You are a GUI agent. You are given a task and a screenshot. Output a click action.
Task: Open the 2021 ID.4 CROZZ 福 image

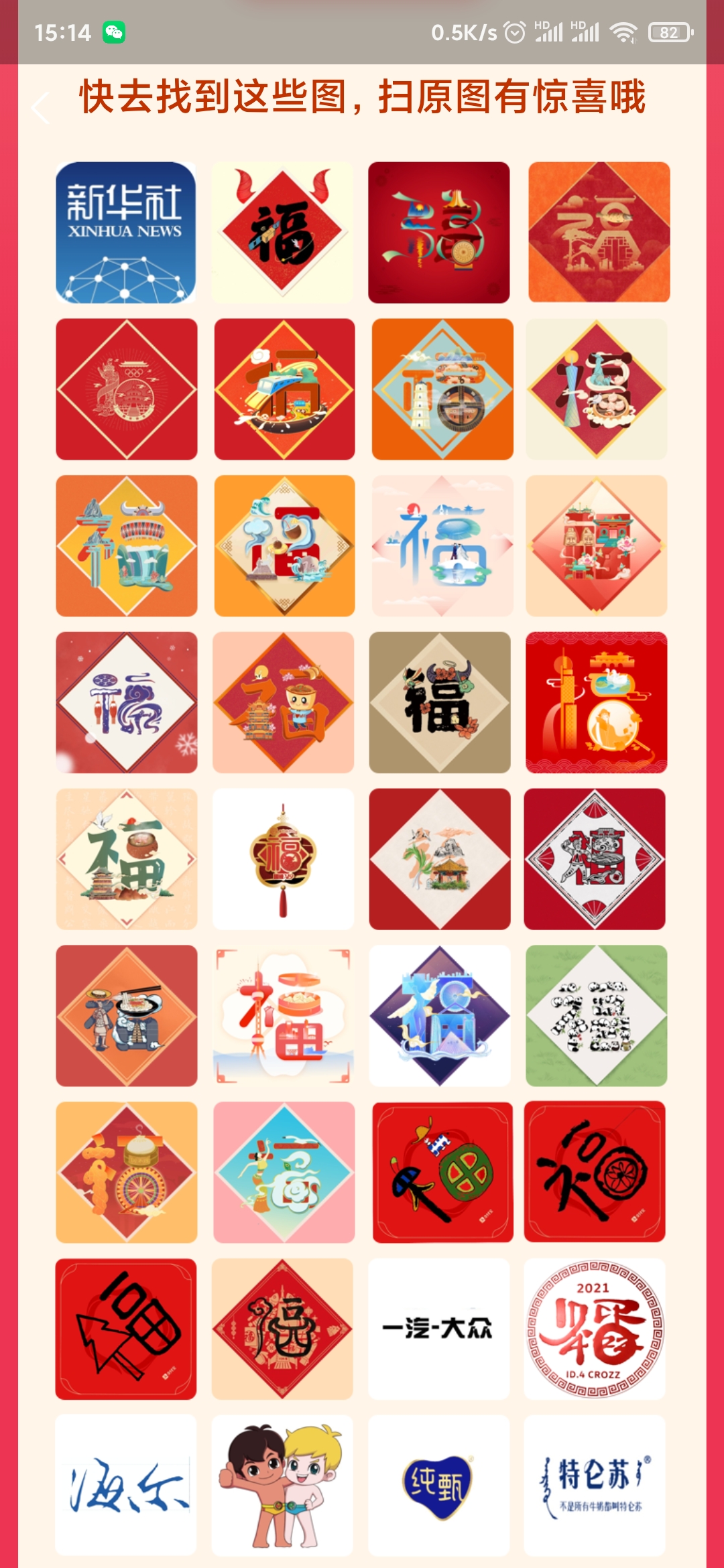tap(595, 1329)
